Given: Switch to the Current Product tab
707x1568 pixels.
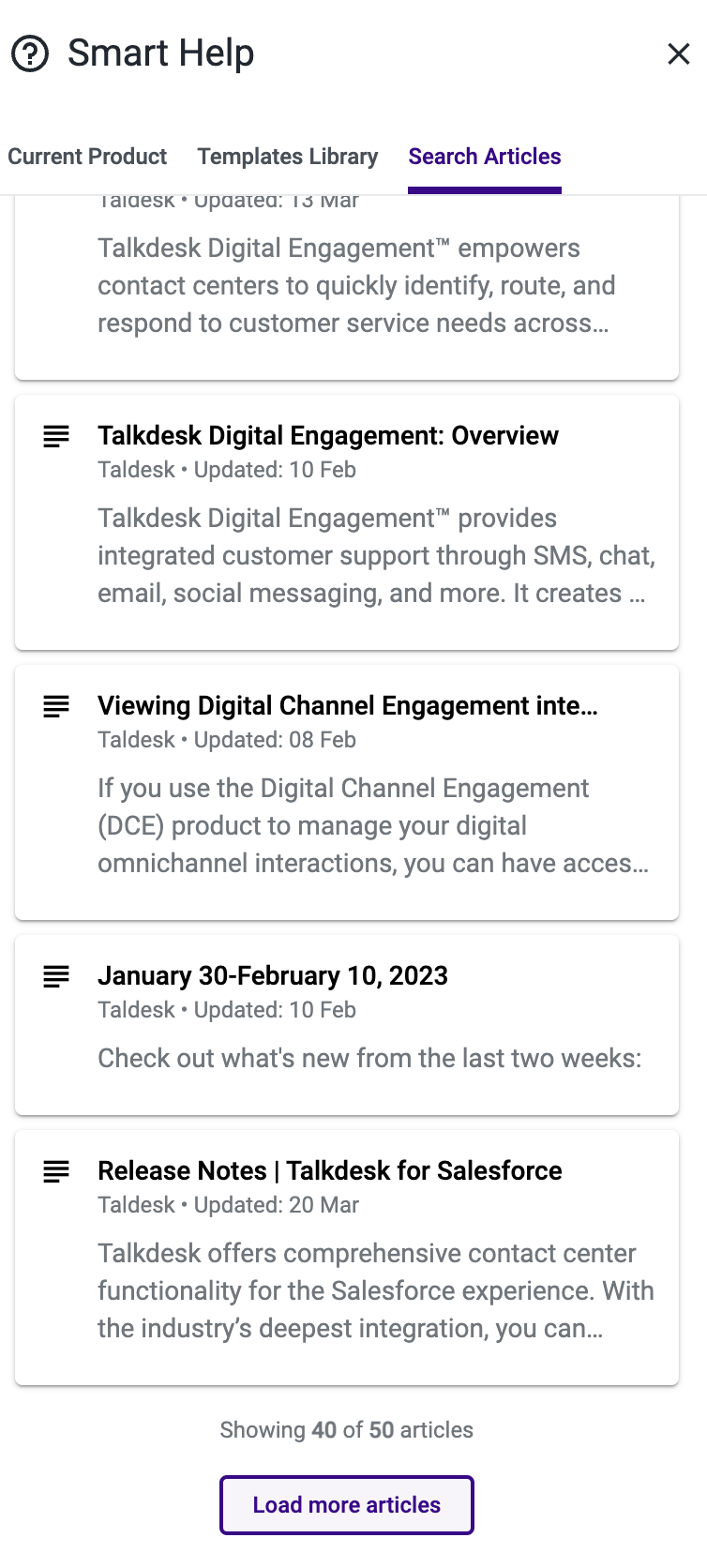Looking at the screenshot, I should coord(87,157).
